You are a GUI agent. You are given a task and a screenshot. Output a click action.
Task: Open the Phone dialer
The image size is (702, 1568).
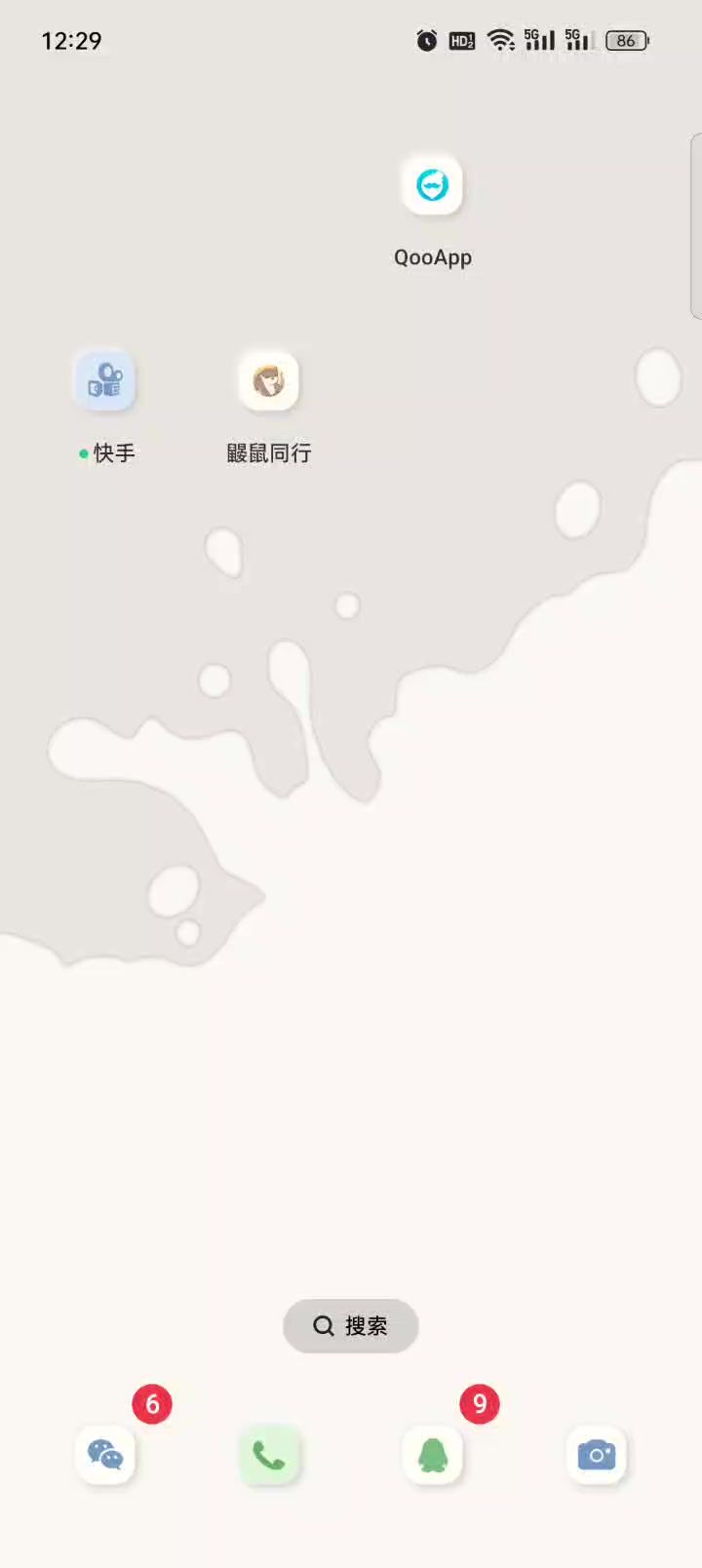coord(269,1455)
